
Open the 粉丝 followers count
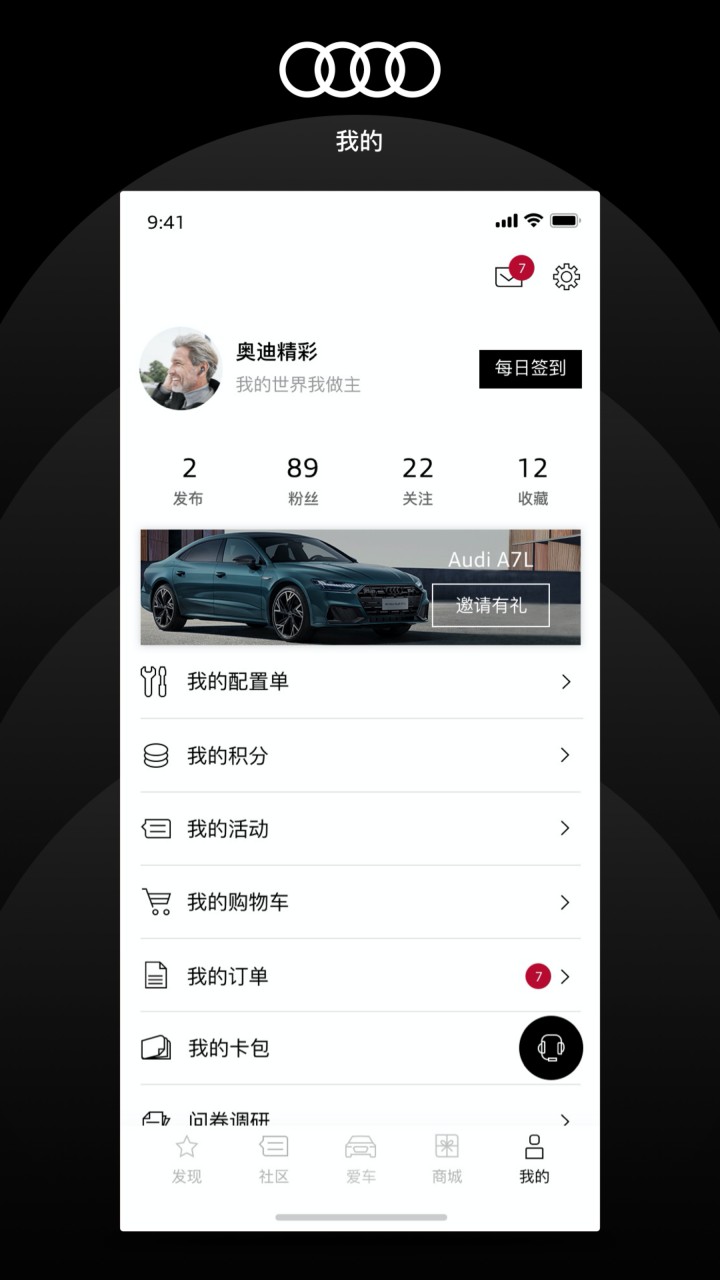(x=302, y=478)
